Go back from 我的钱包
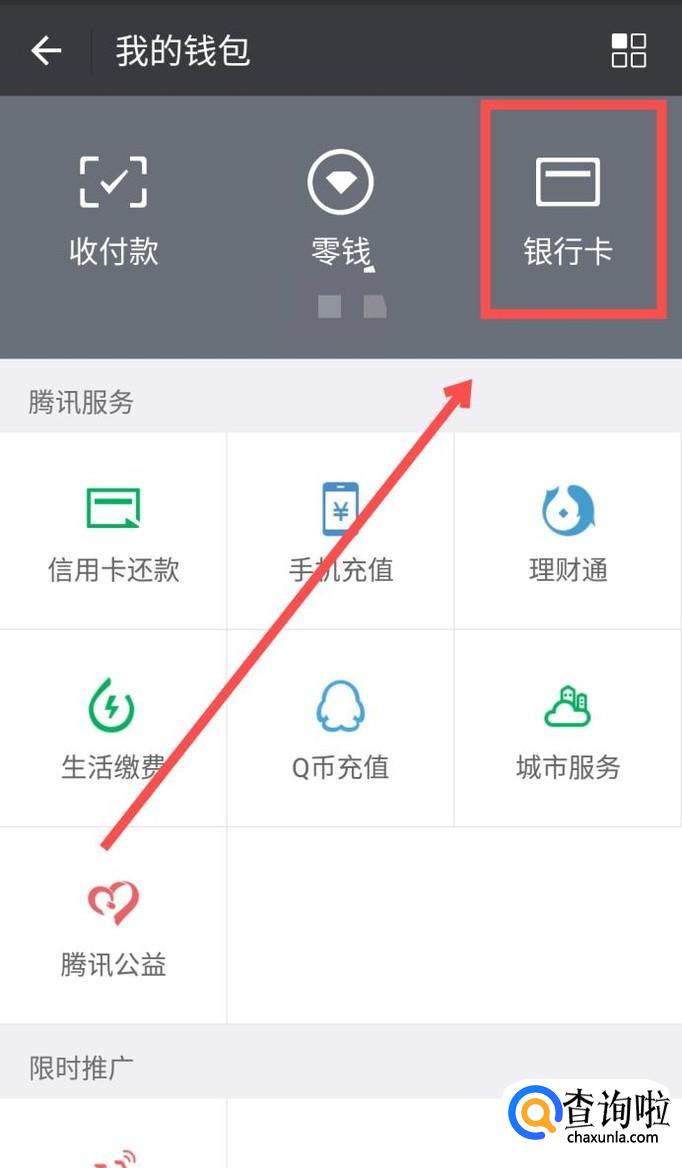The image size is (682, 1168). (x=46, y=50)
